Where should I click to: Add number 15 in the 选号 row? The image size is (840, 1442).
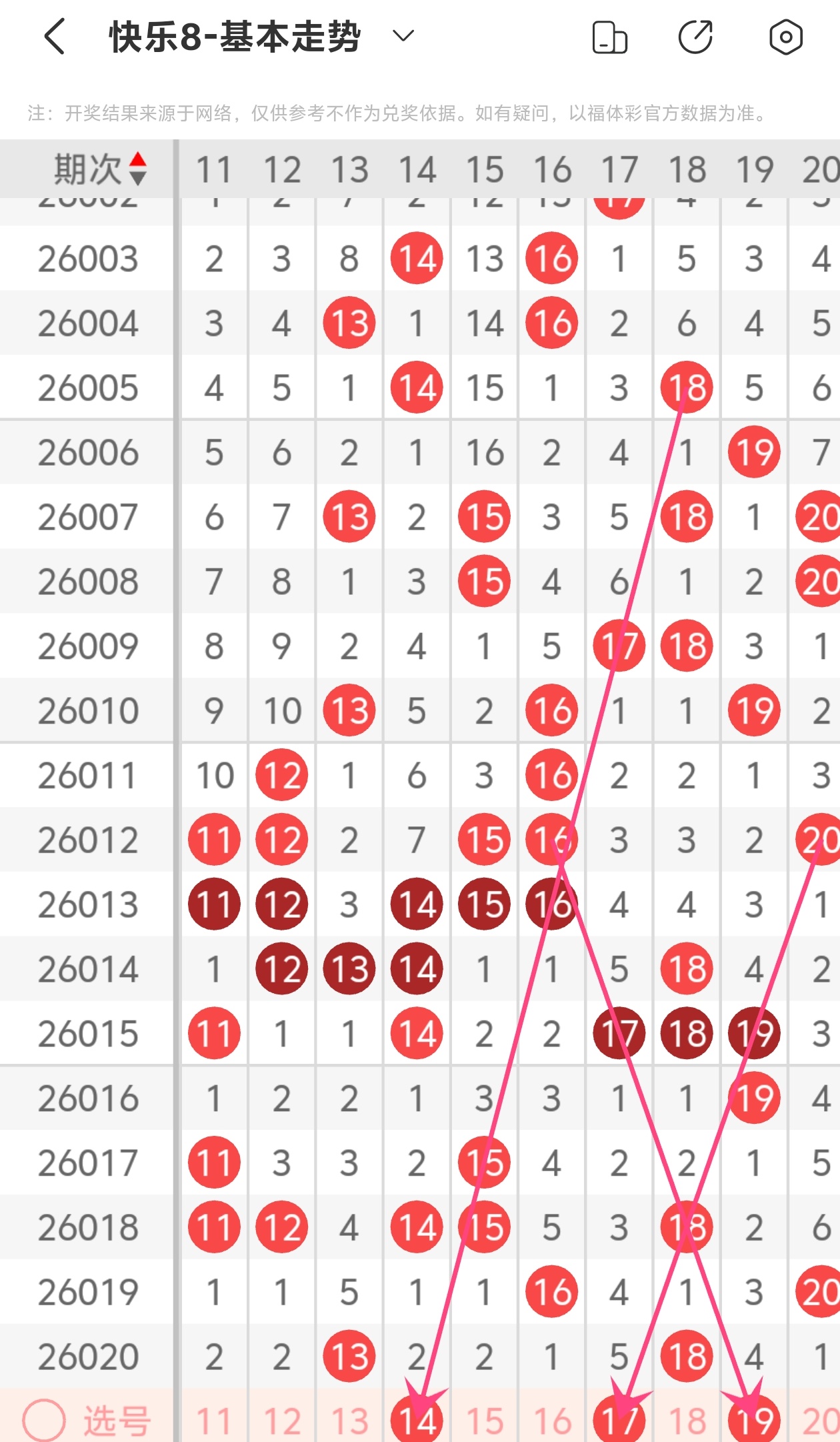tap(485, 1421)
